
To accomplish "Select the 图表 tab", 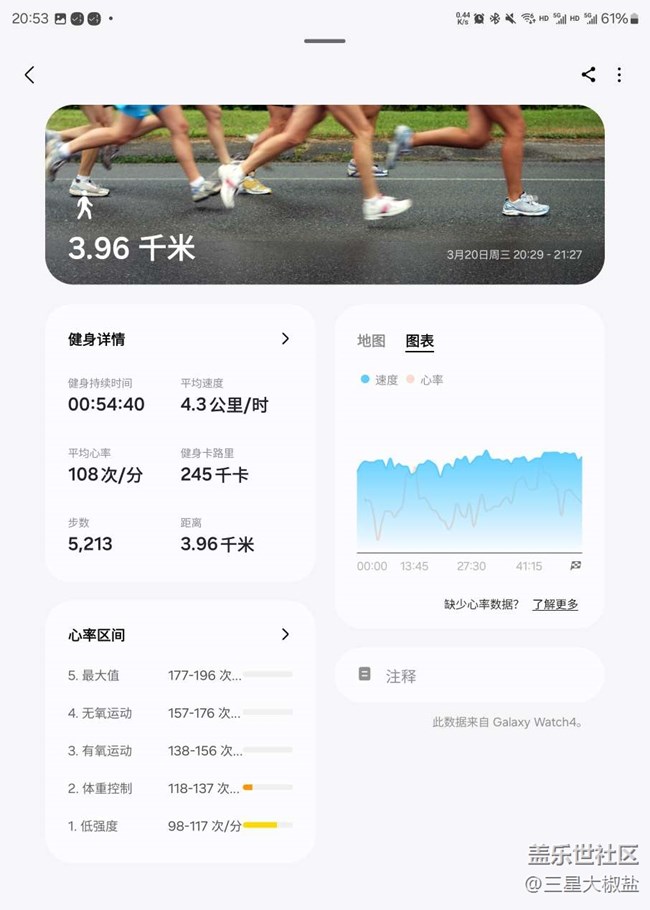I will pyautogui.click(x=420, y=341).
